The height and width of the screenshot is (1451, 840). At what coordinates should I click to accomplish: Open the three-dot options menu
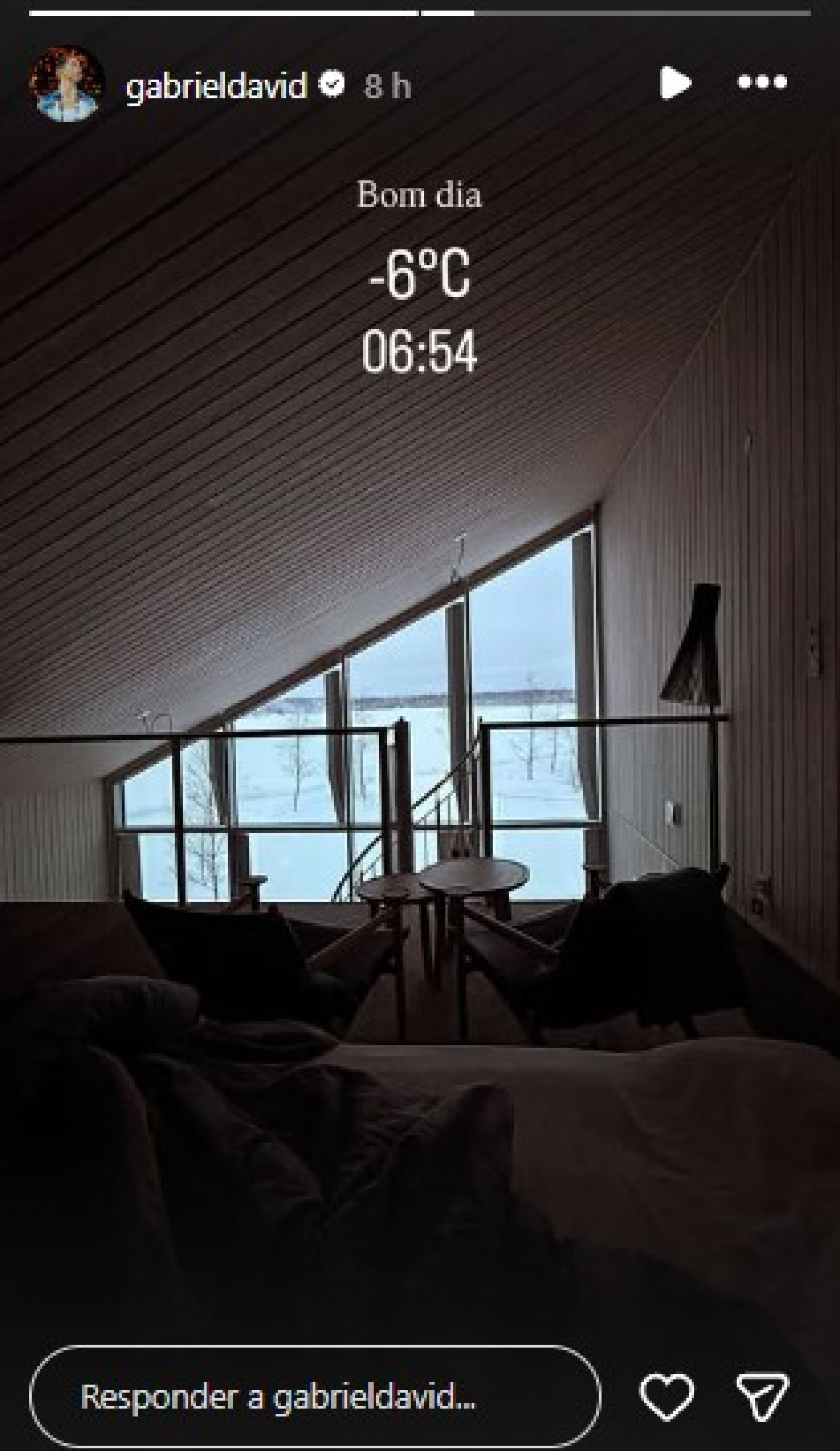[762, 82]
